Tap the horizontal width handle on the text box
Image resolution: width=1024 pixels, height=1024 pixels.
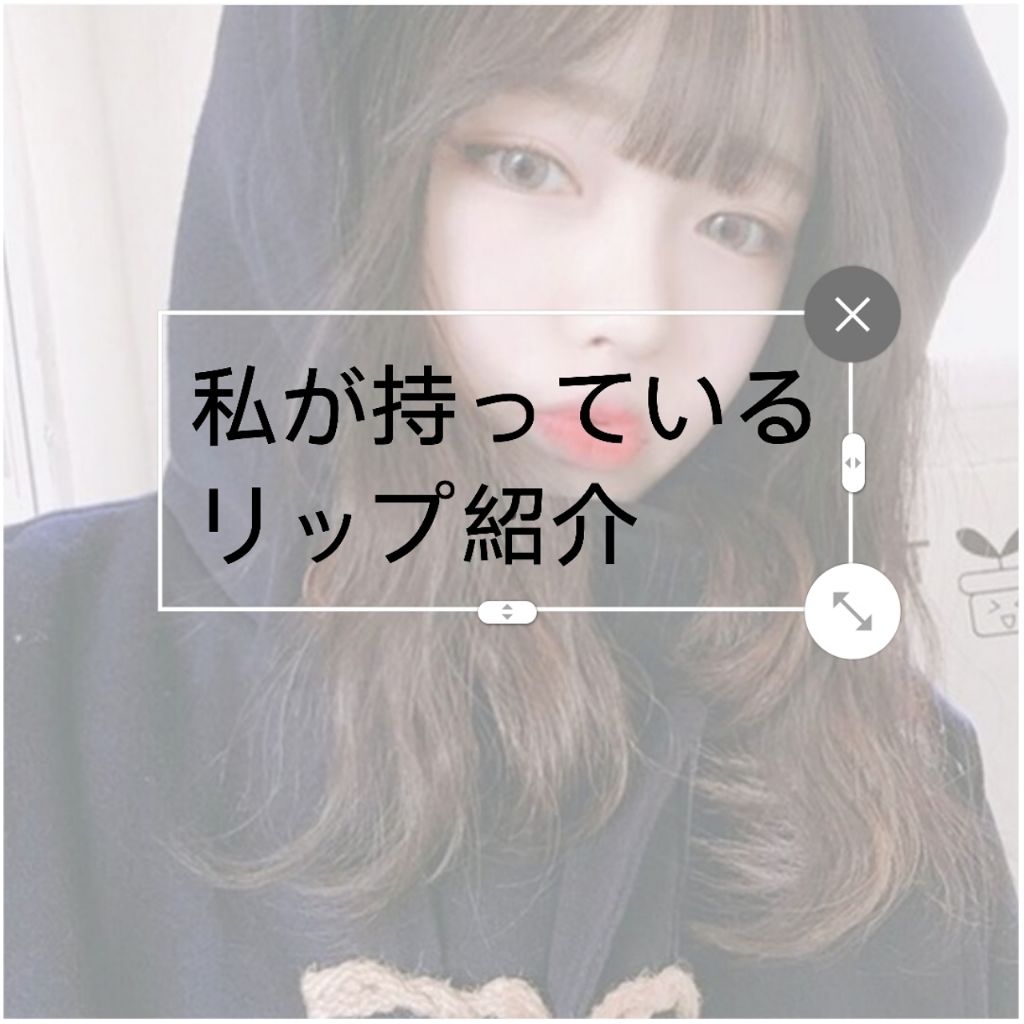point(853,463)
